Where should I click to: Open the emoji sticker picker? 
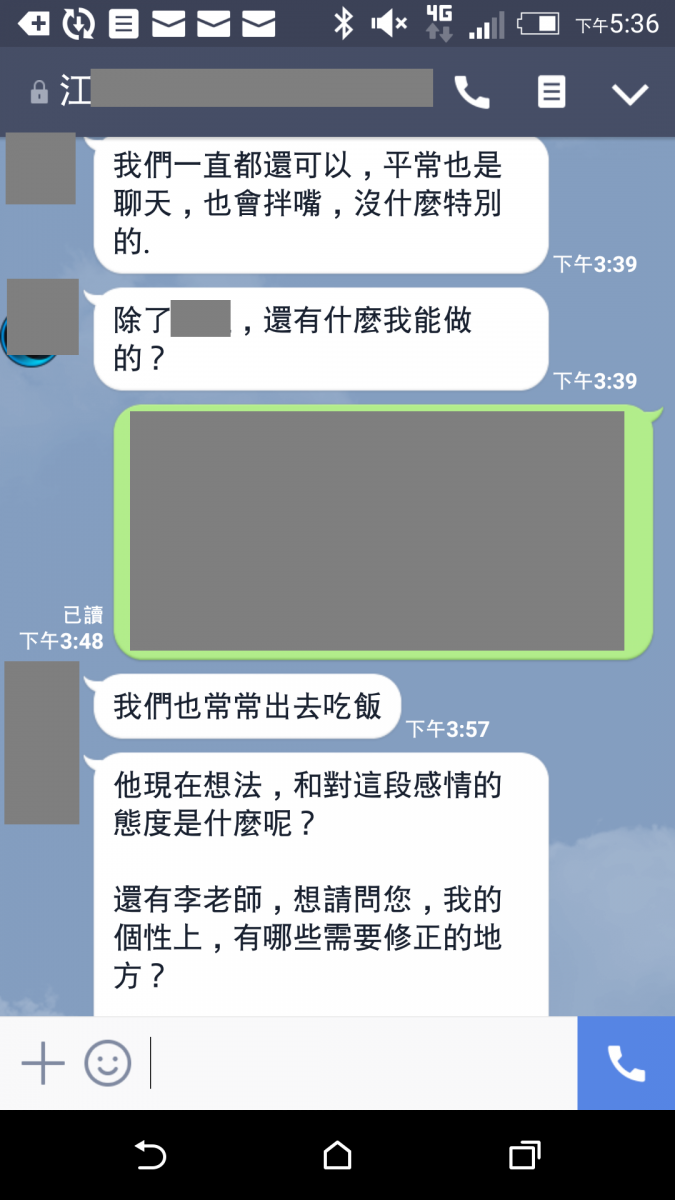pyautogui.click(x=108, y=1063)
